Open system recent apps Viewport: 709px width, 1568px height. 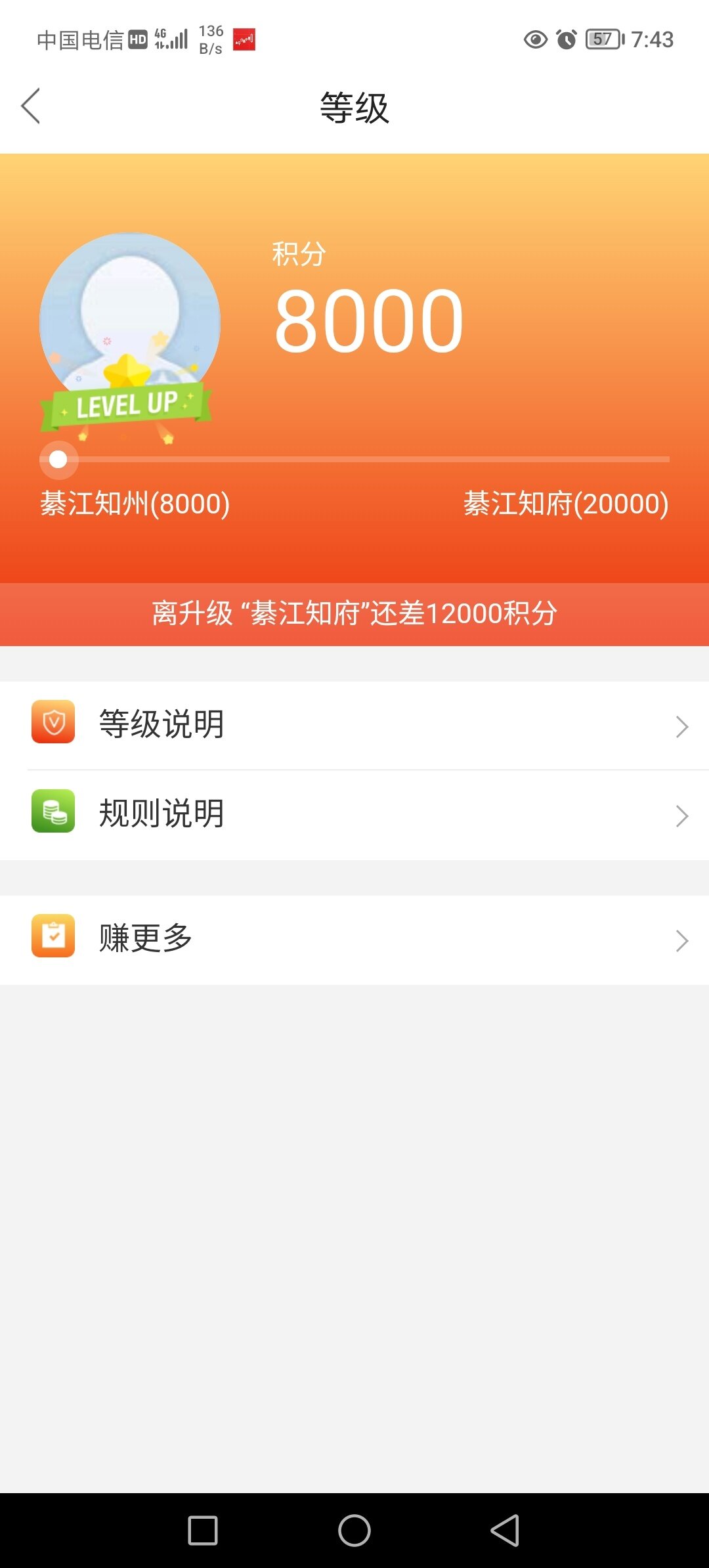pos(203,1531)
